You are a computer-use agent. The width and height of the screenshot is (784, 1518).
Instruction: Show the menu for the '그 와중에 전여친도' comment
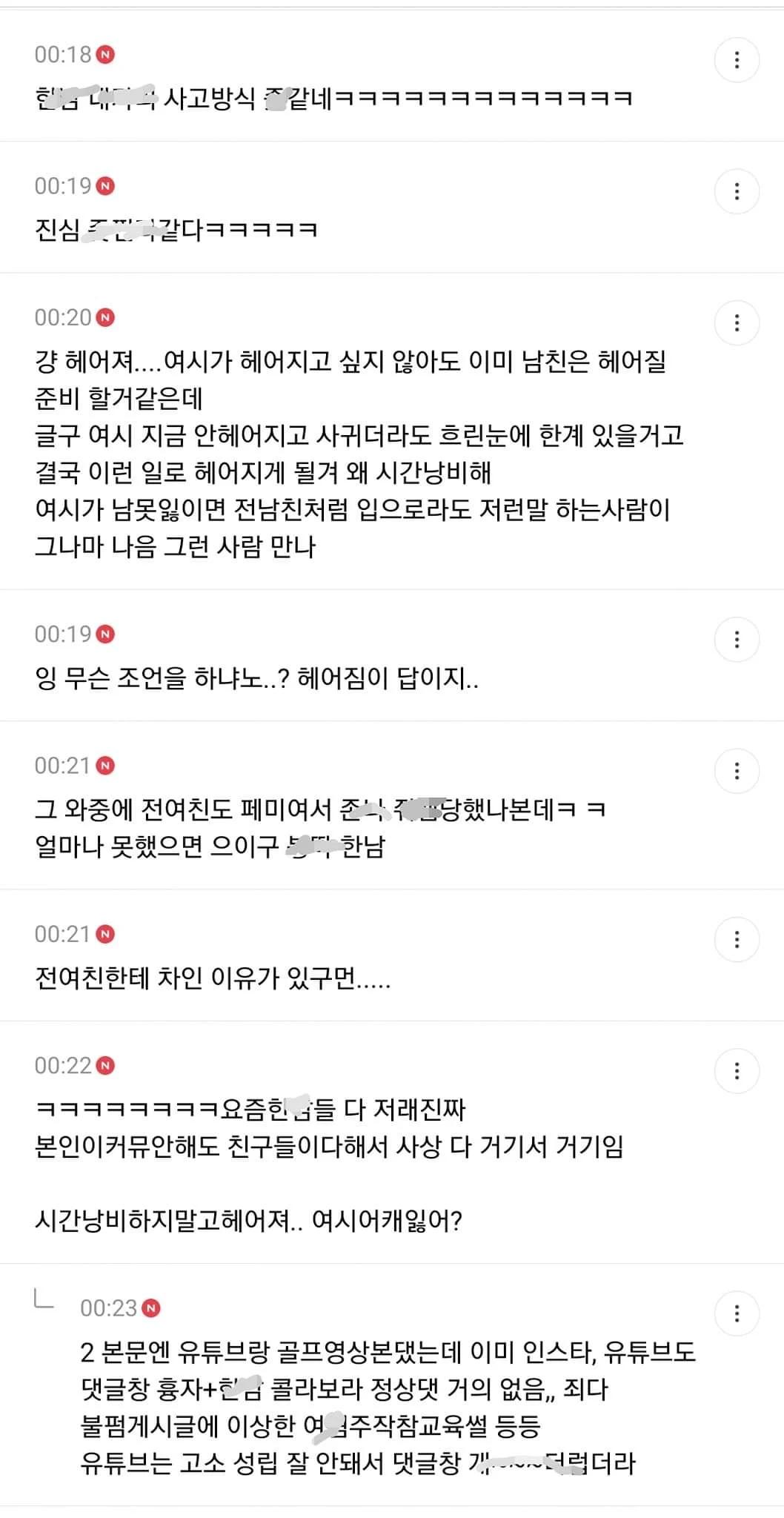[x=736, y=772]
